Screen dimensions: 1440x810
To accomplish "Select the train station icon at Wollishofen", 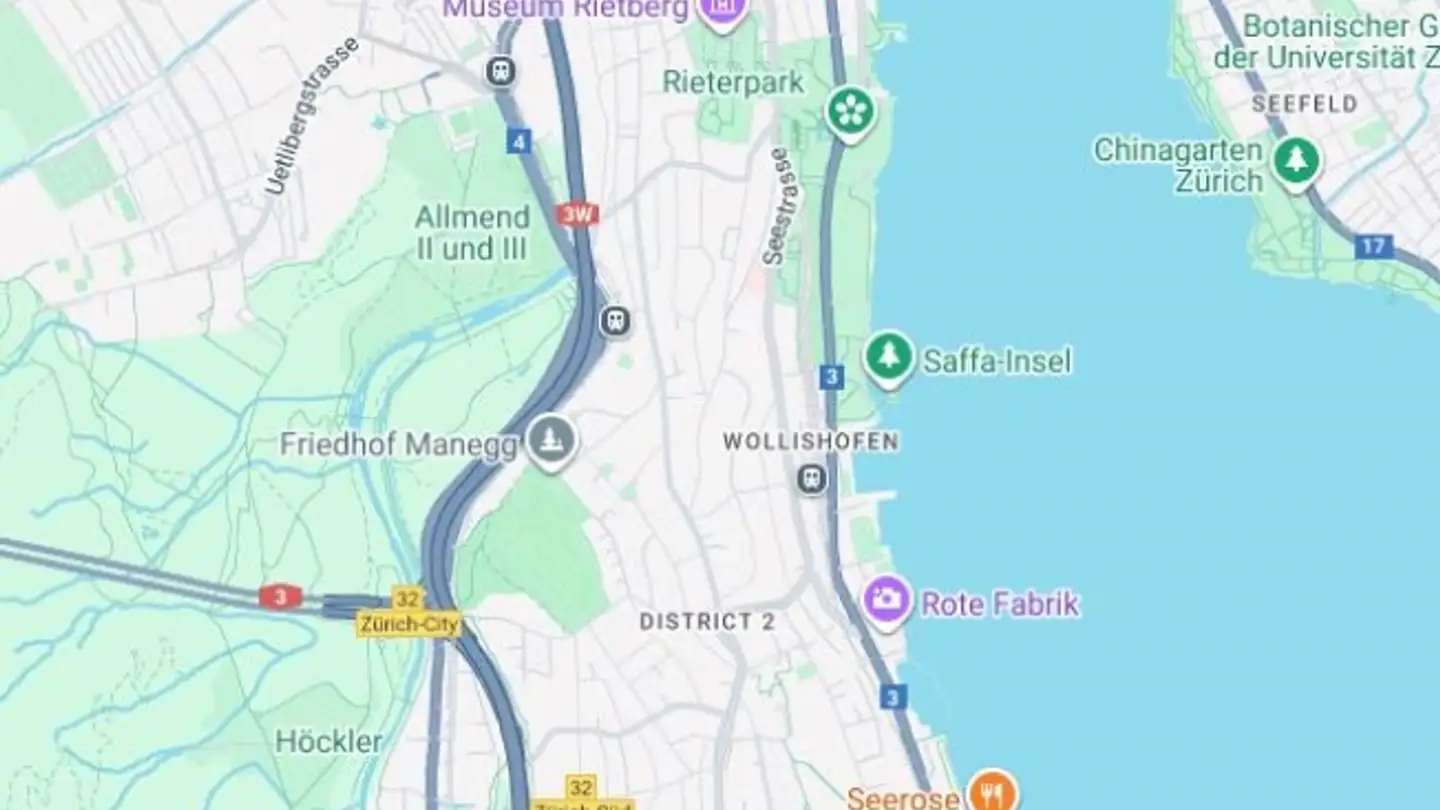I will tap(812, 479).
